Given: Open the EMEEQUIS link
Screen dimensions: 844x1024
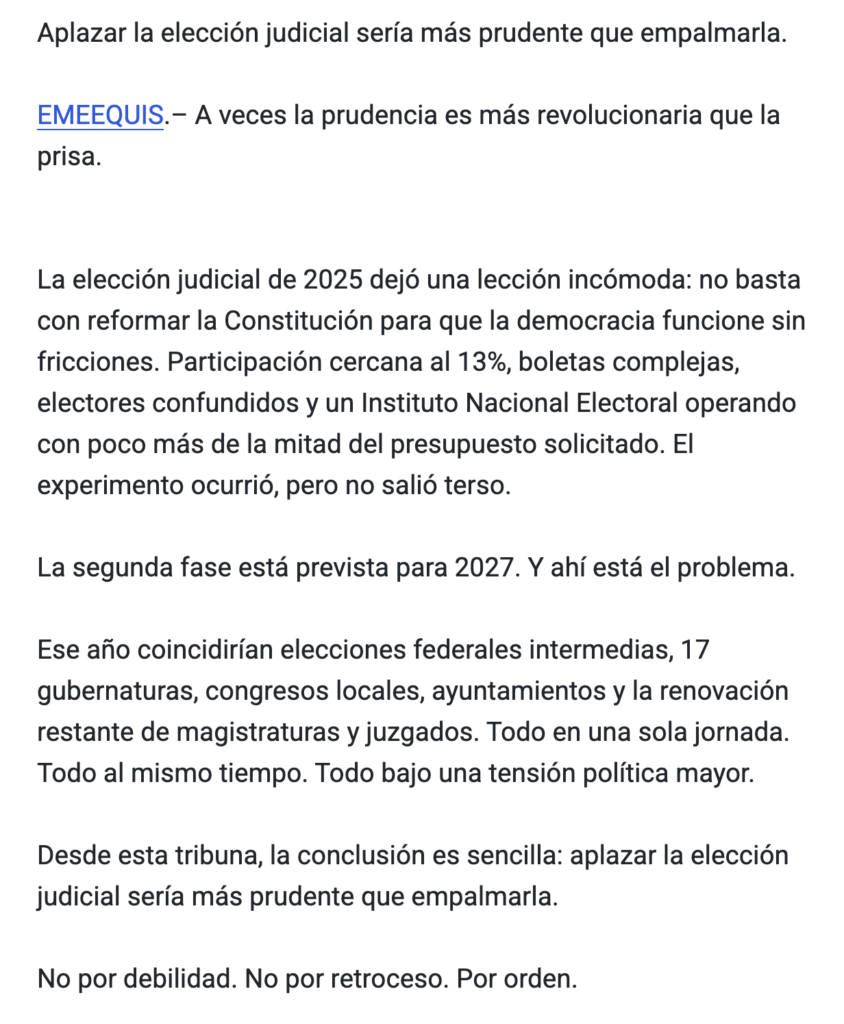Looking at the screenshot, I should point(100,116).
